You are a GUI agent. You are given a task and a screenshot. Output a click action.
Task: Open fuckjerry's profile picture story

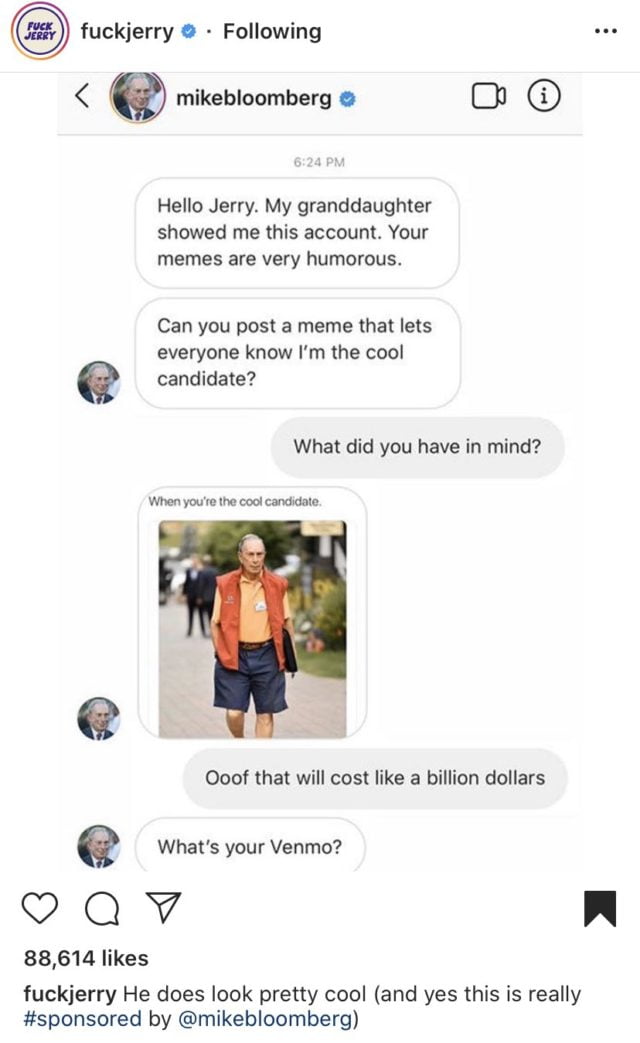(40, 31)
